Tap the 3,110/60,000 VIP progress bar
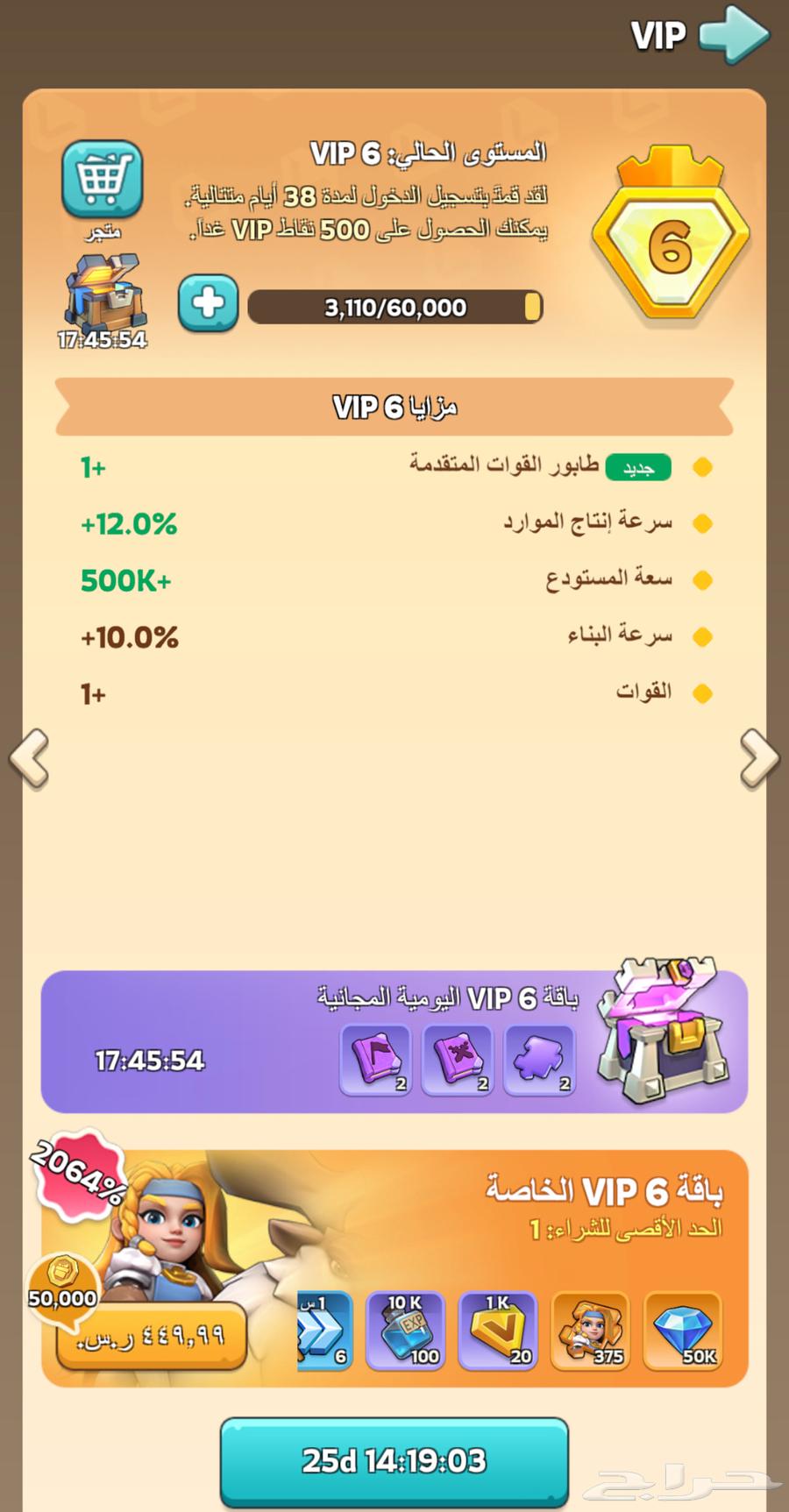This screenshot has width=789, height=1512. pyautogui.click(x=394, y=307)
